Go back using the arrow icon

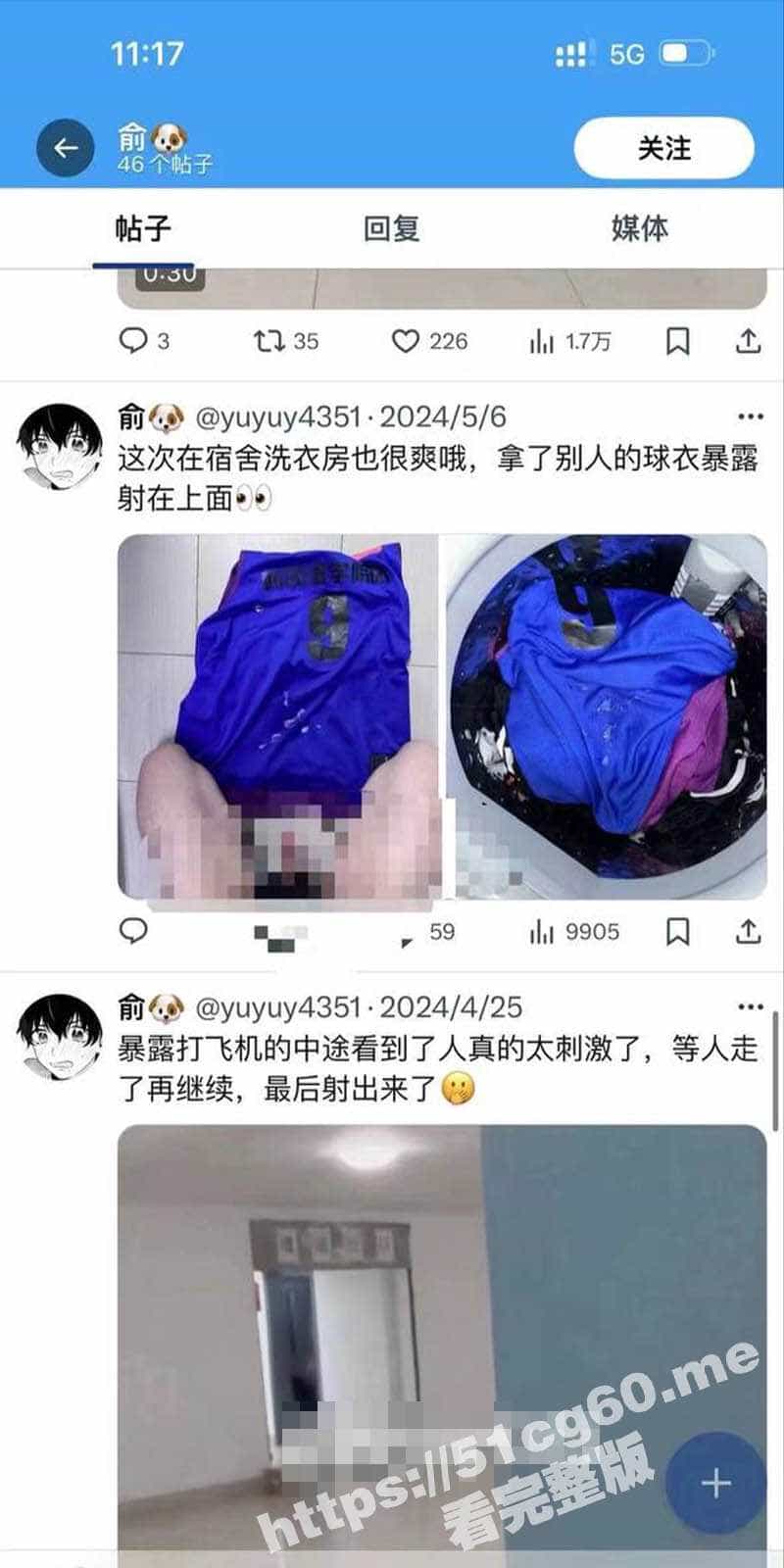point(65,148)
